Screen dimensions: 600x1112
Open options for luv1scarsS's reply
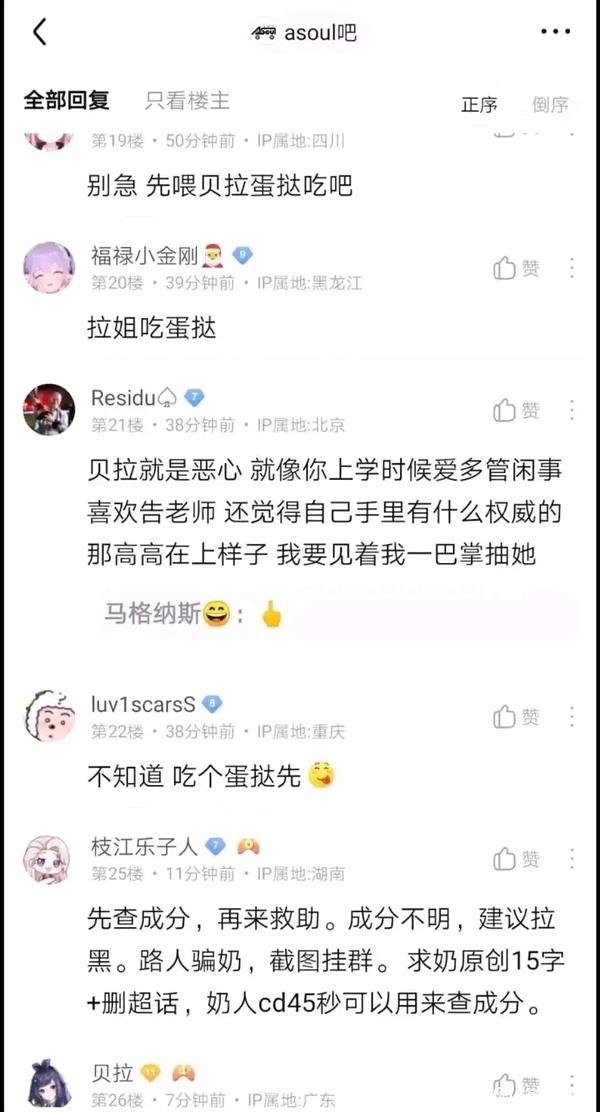pos(572,716)
